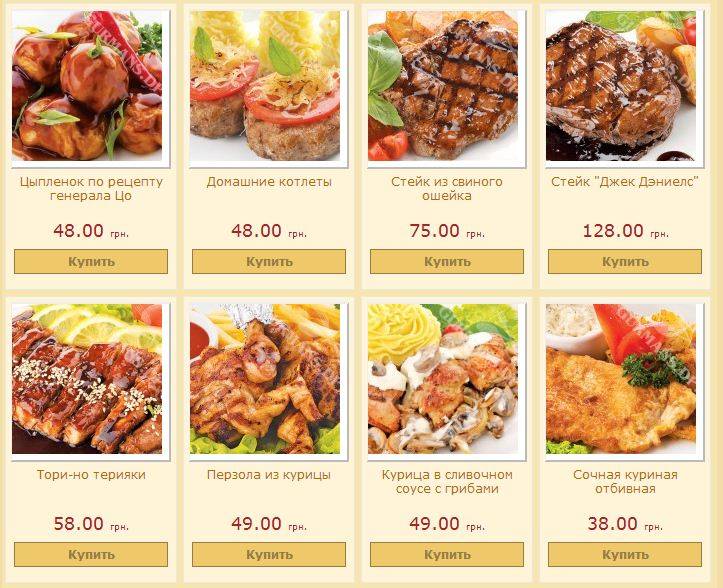Open the Курица в сливочном соусе с грибами photo
The width and height of the screenshot is (723, 588).
coord(443,379)
